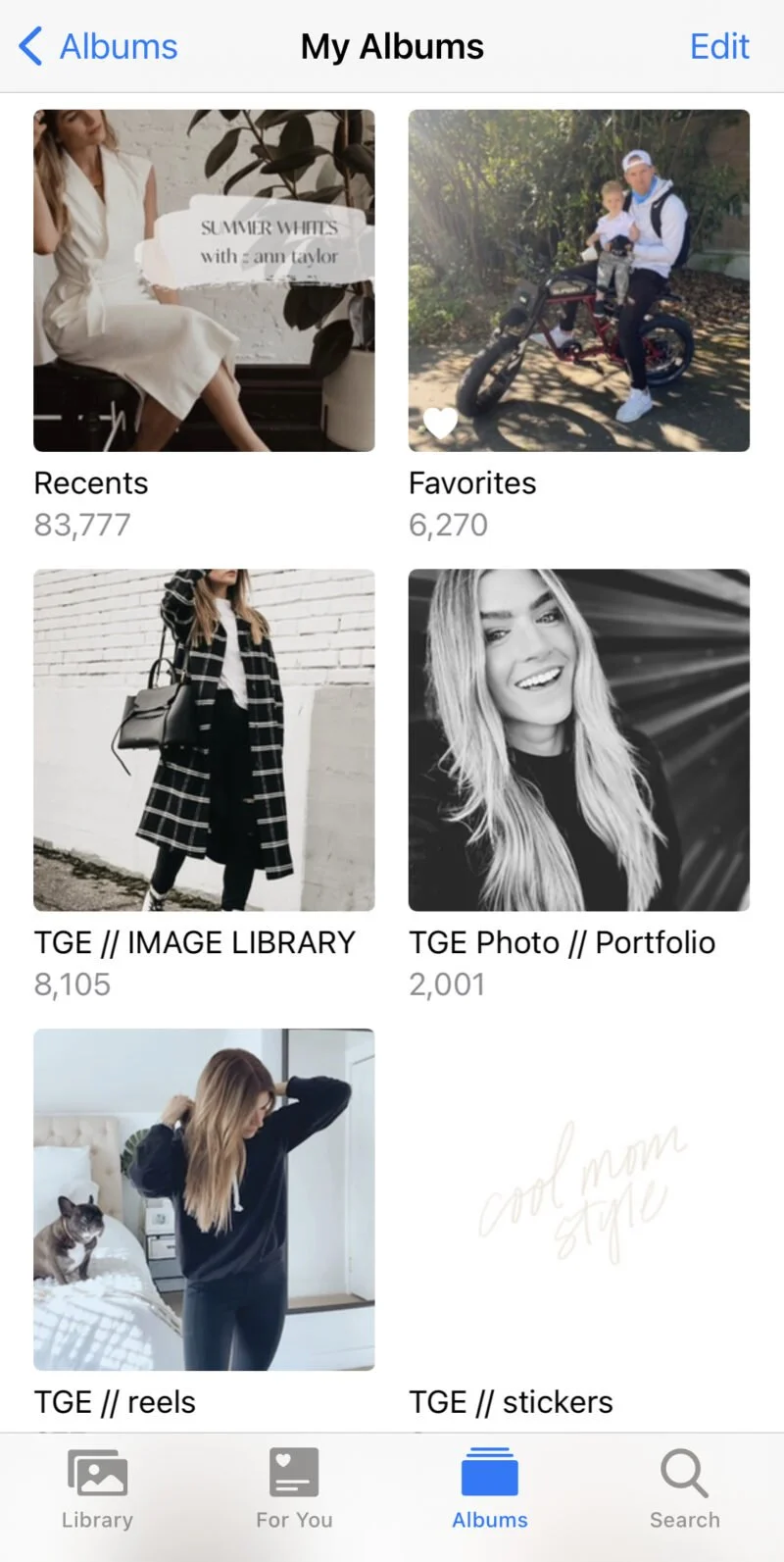Switch to the For You tab
The image size is (784, 1562).
click(294, 1488)
